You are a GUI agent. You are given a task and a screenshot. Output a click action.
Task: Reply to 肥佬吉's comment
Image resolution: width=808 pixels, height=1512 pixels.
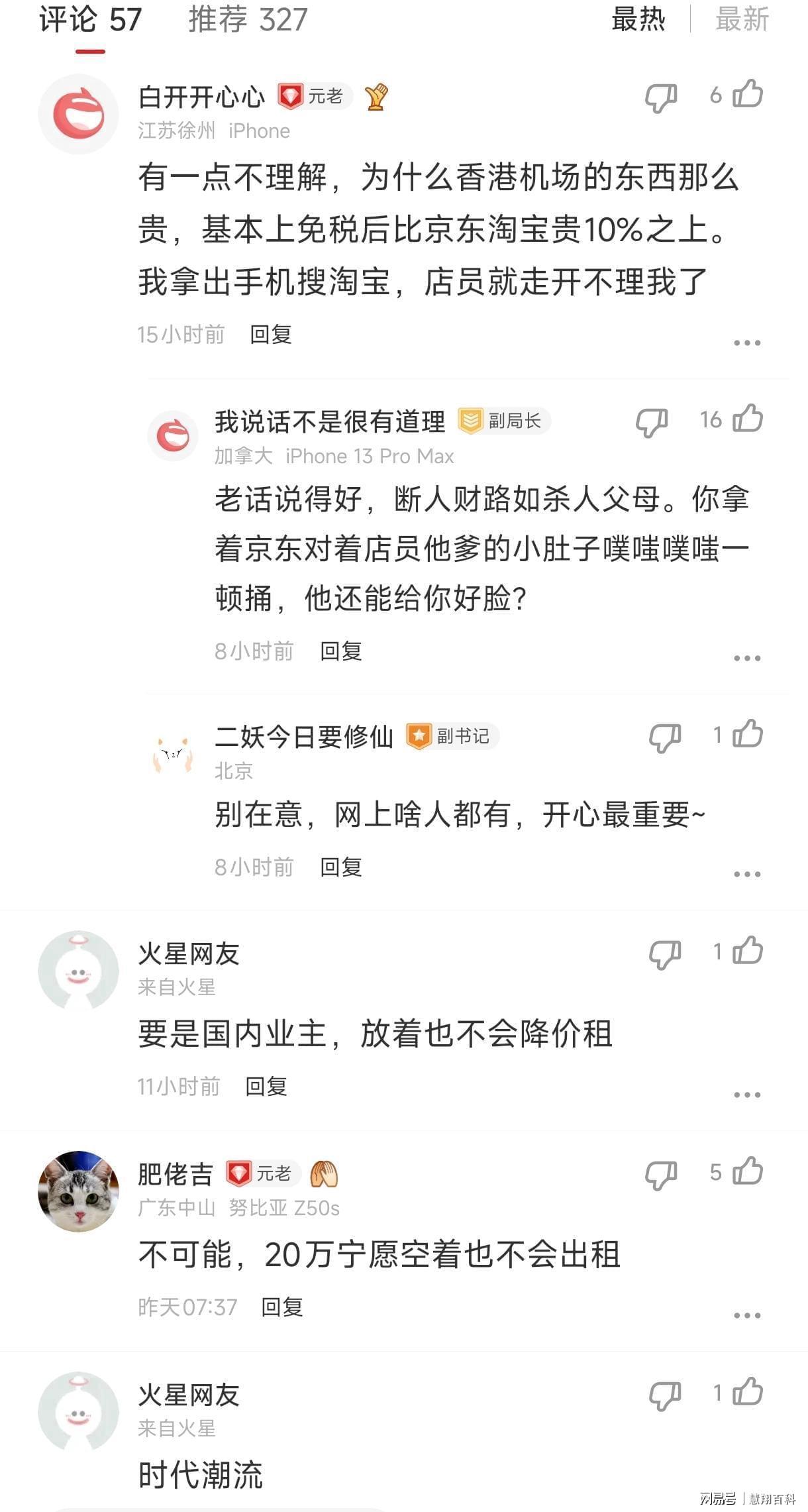[x=281, y=1307]
